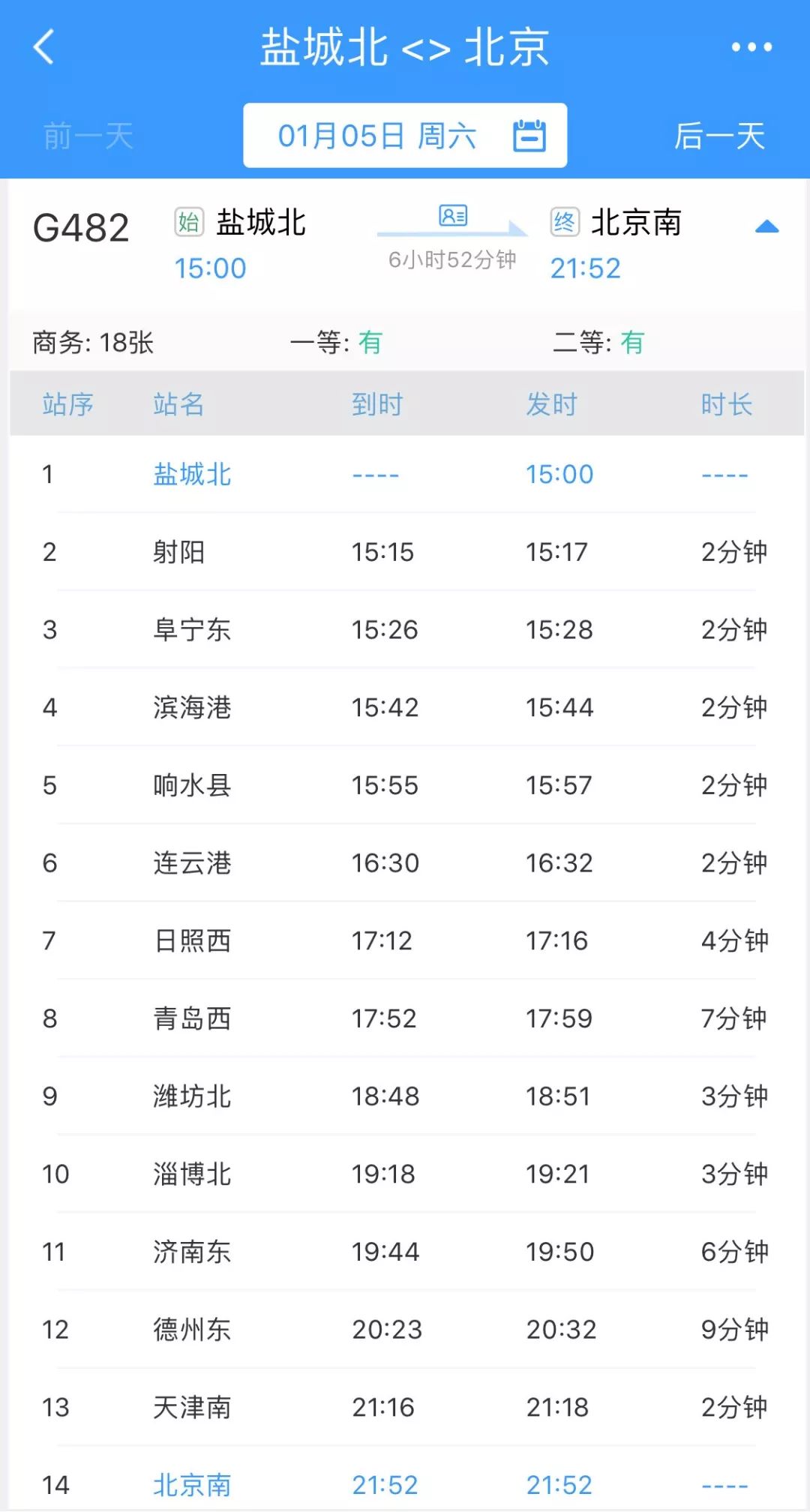Open the date picker for 01月05日
810x1512 pixels.
(405, 136)
